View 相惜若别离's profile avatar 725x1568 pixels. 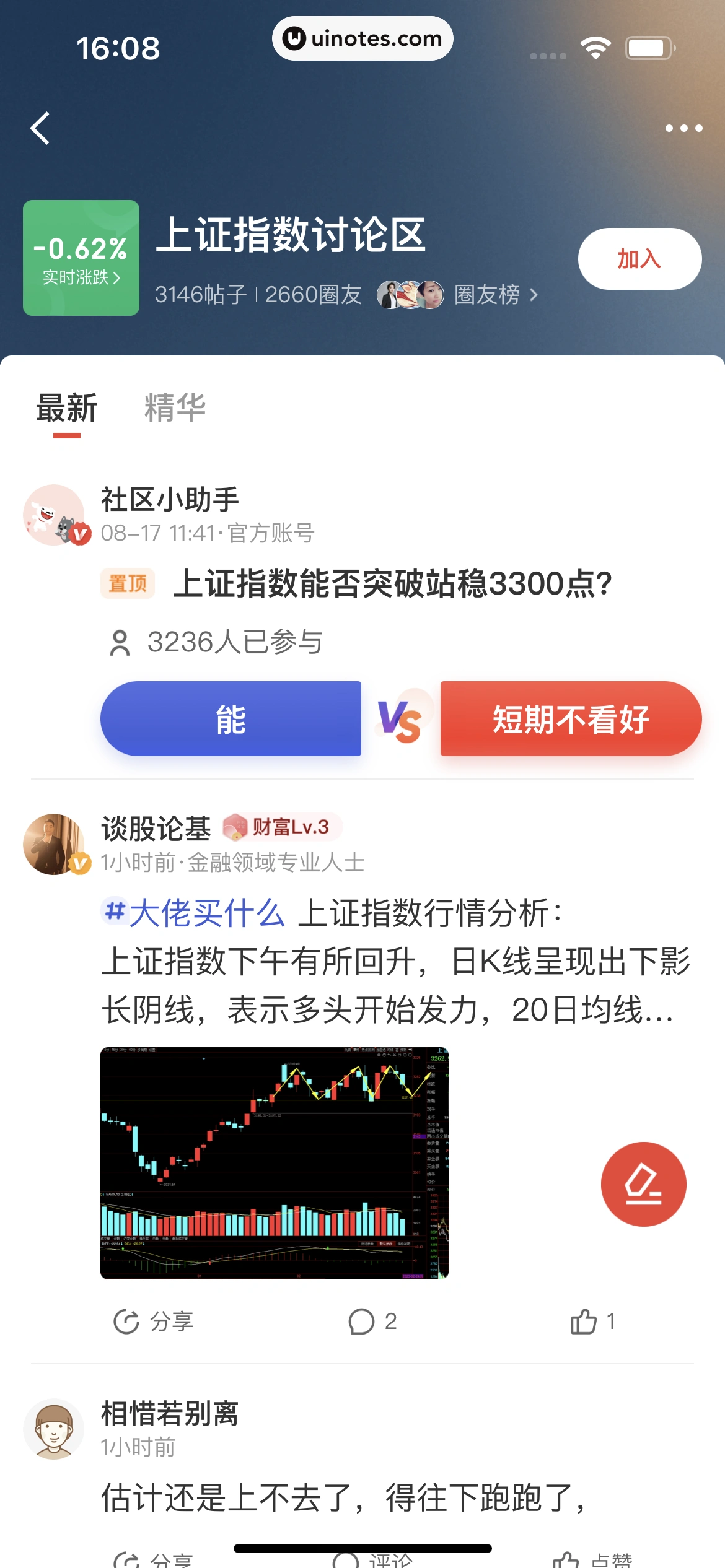coord(54,1429)
